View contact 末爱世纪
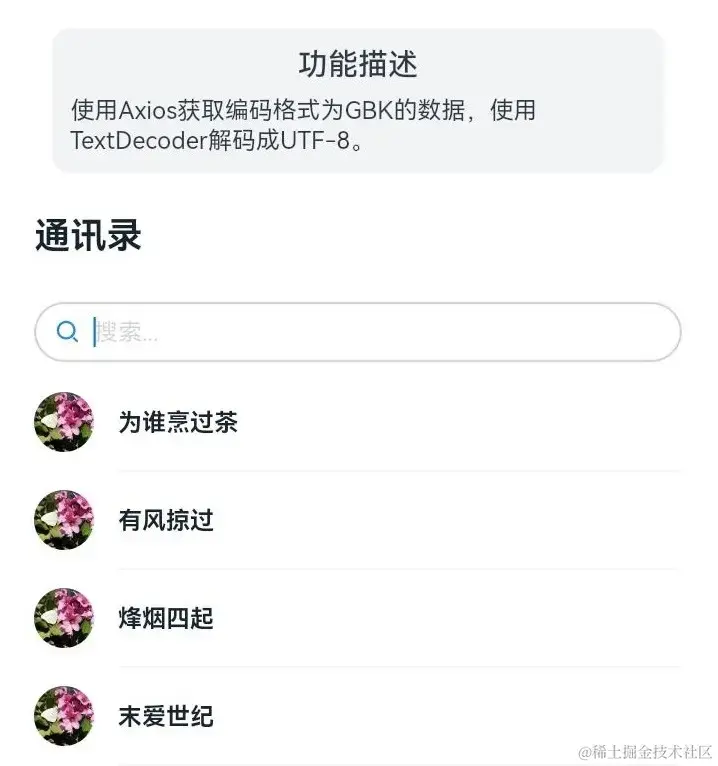Image resolution: width=718 pixels, height=766 pixels. [166, 716]
